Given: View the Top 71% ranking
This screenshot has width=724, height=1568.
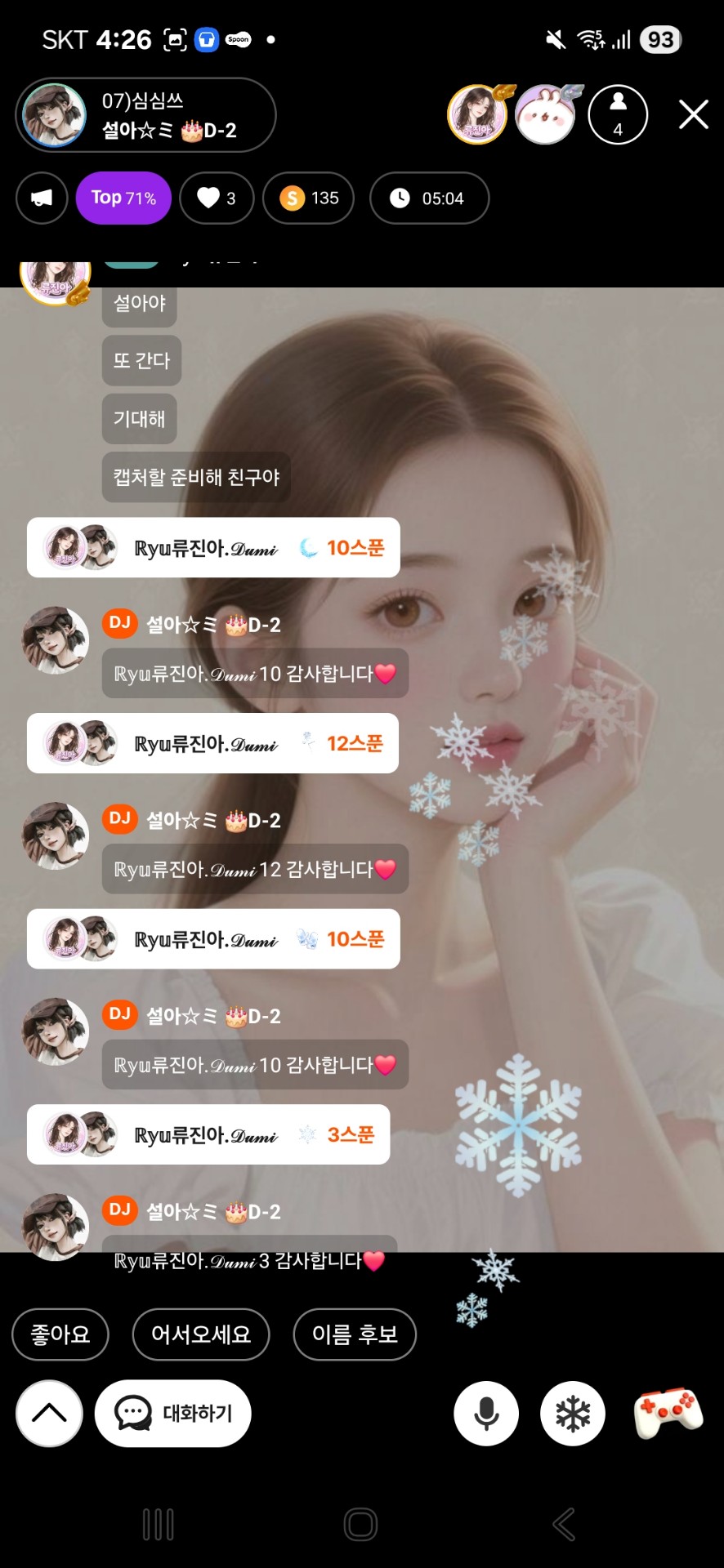Looking at the screenshot, I should coord(123,198).
